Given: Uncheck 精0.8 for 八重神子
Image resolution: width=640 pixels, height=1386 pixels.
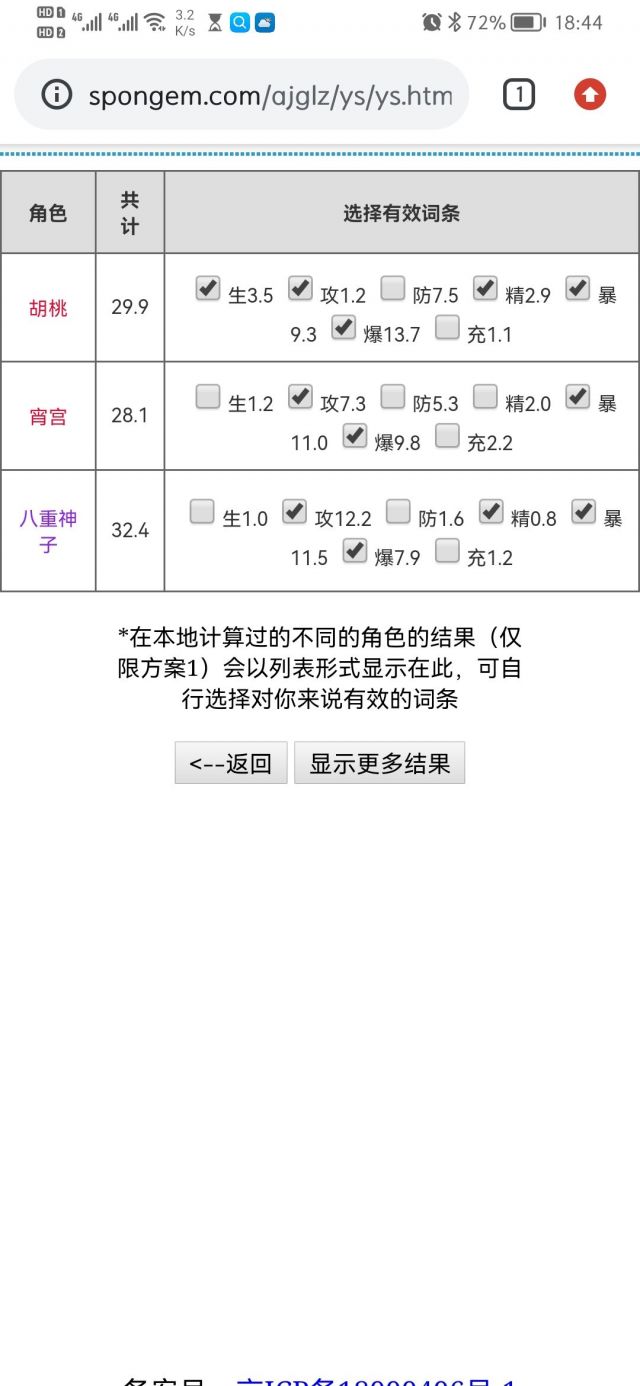Looking at the screenshot, I should [x=490, y=512].
